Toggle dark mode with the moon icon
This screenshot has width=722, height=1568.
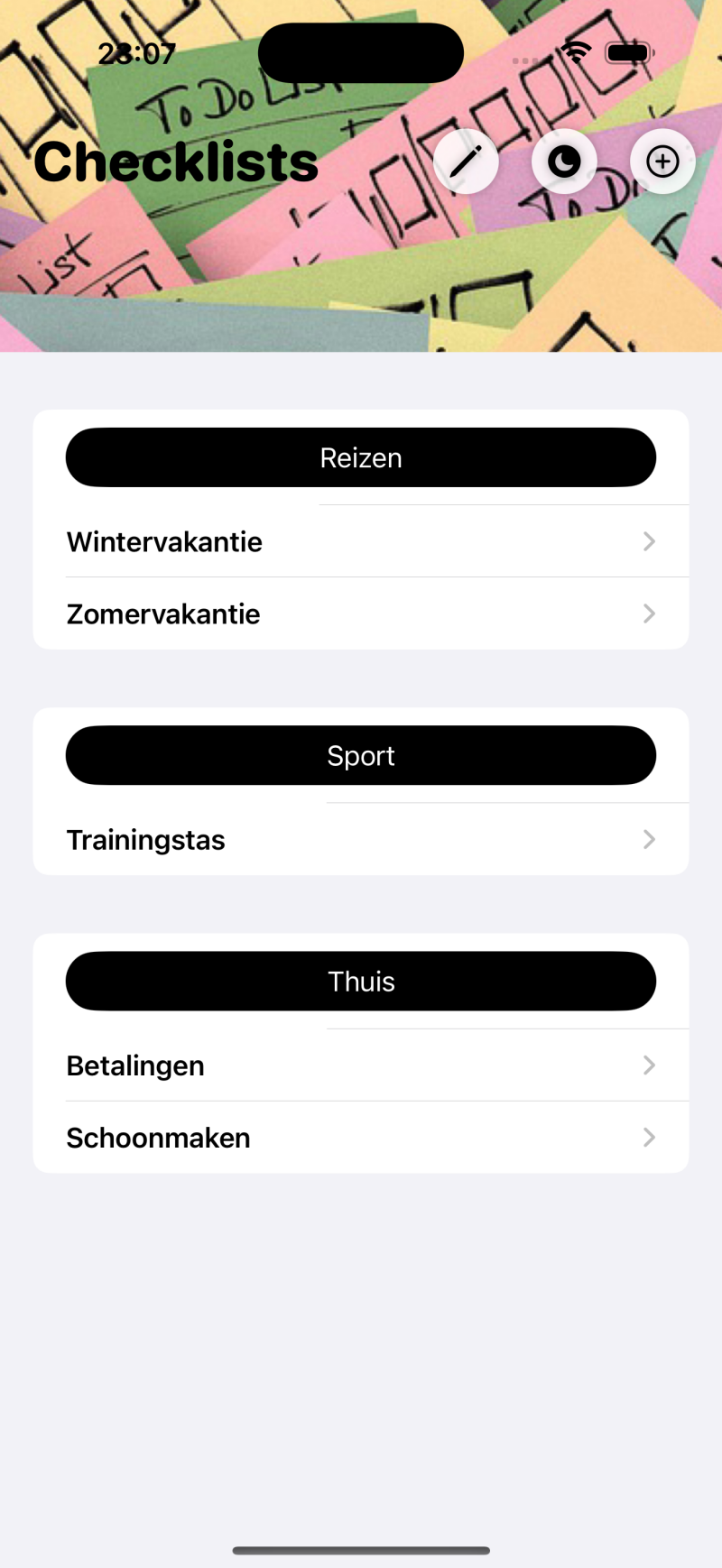click(x=564, y=162)
